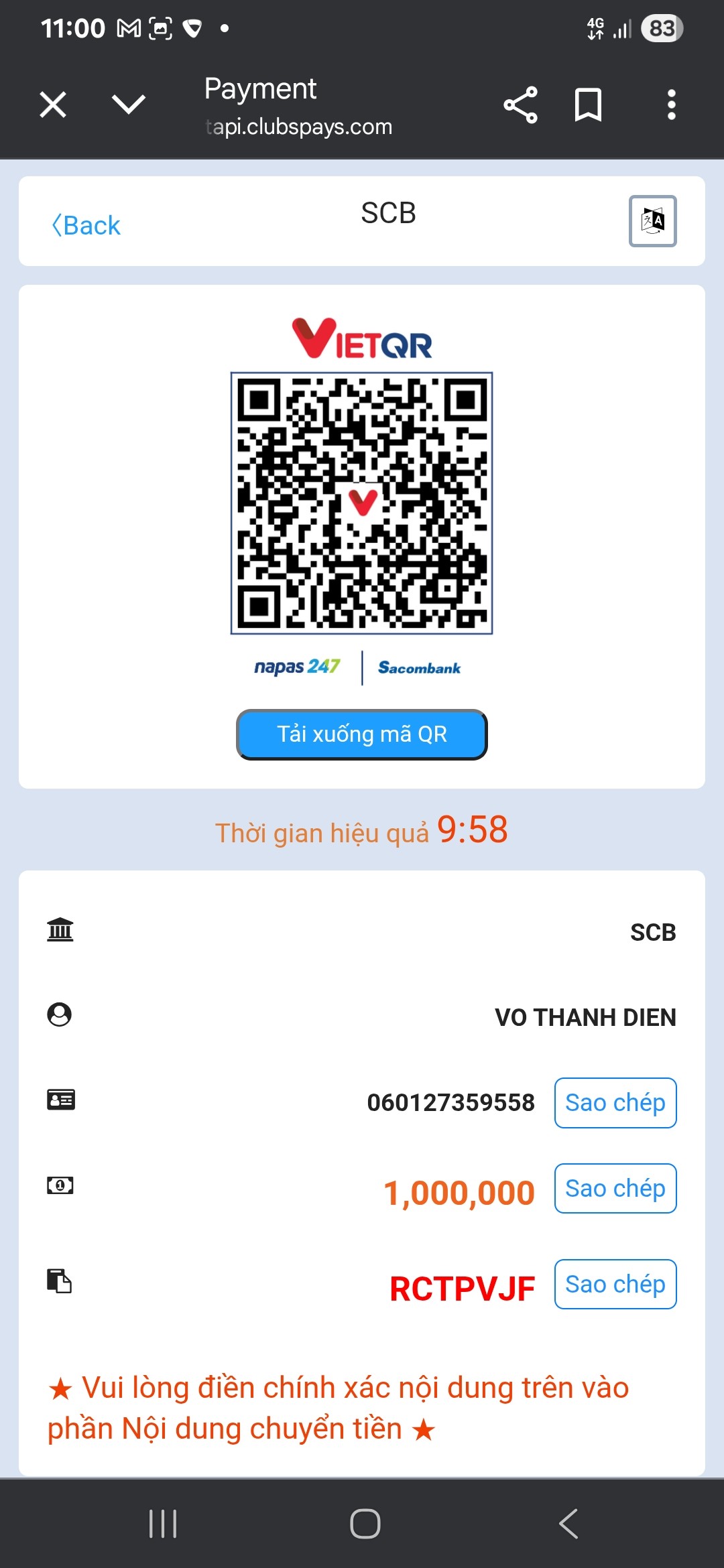724x1568 pixels.
Task: Go back using the Back link
Action: [86, 225]
